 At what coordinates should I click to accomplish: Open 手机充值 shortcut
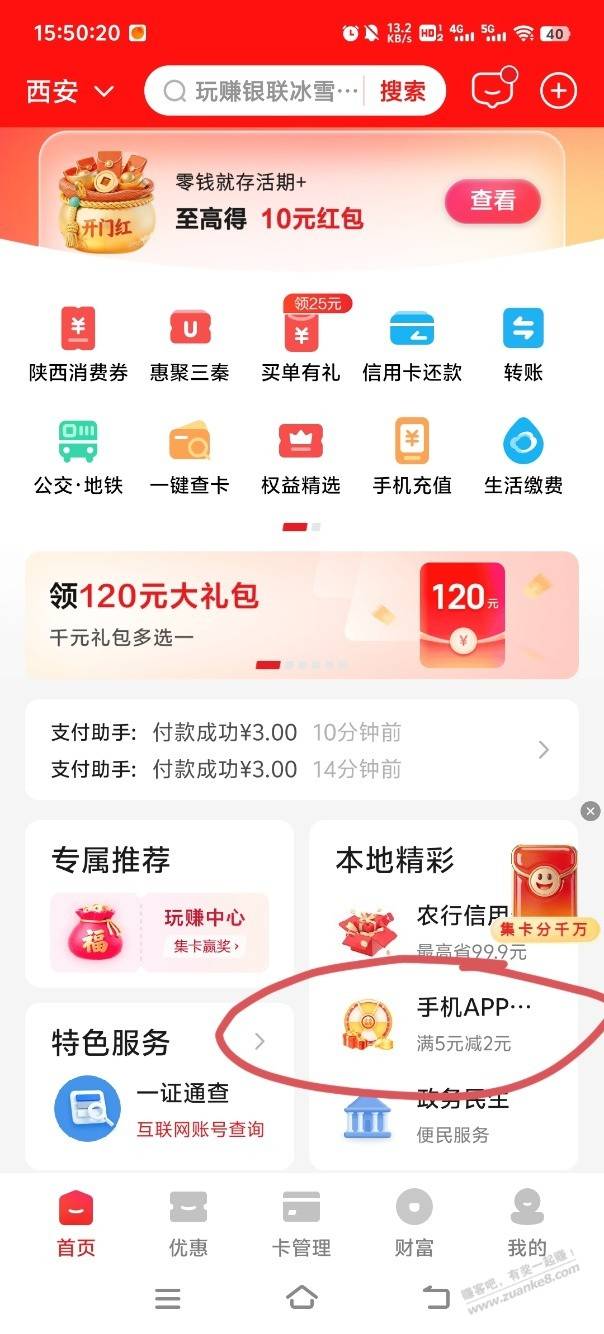pos(412,457)
